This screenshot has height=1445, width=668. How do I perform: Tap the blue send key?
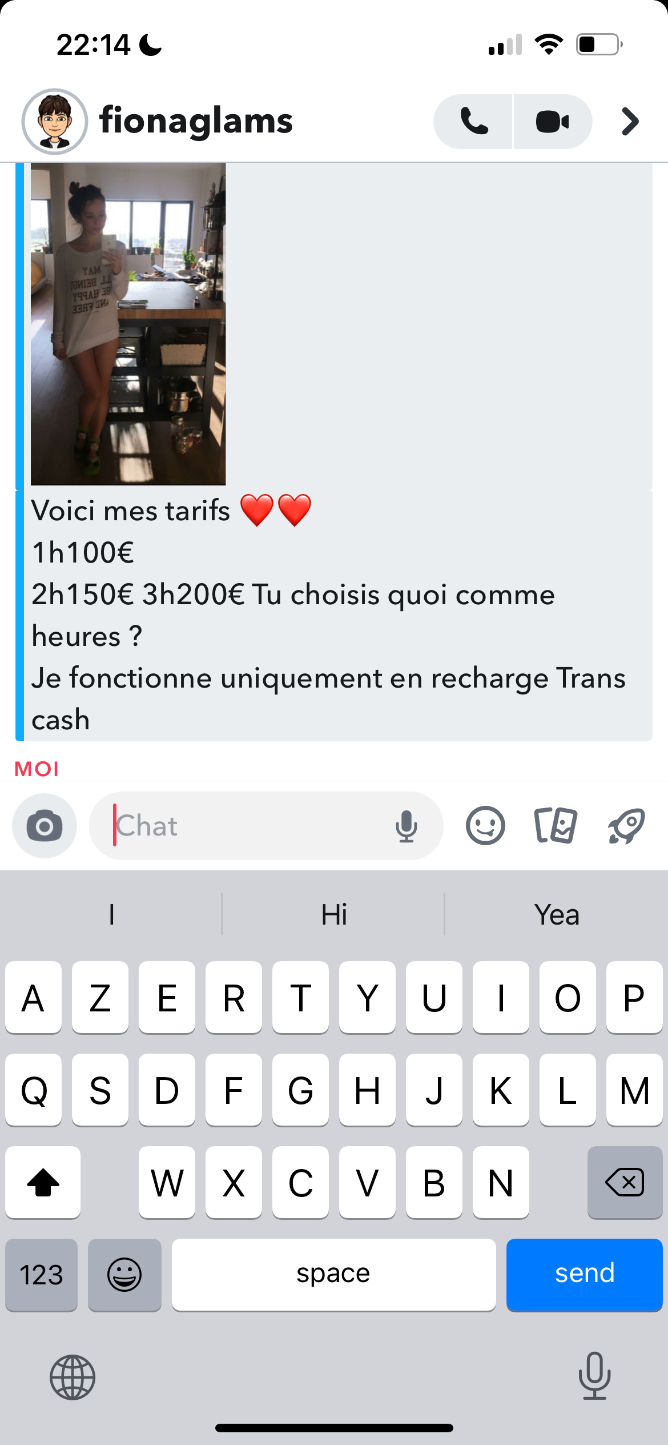584,1273
